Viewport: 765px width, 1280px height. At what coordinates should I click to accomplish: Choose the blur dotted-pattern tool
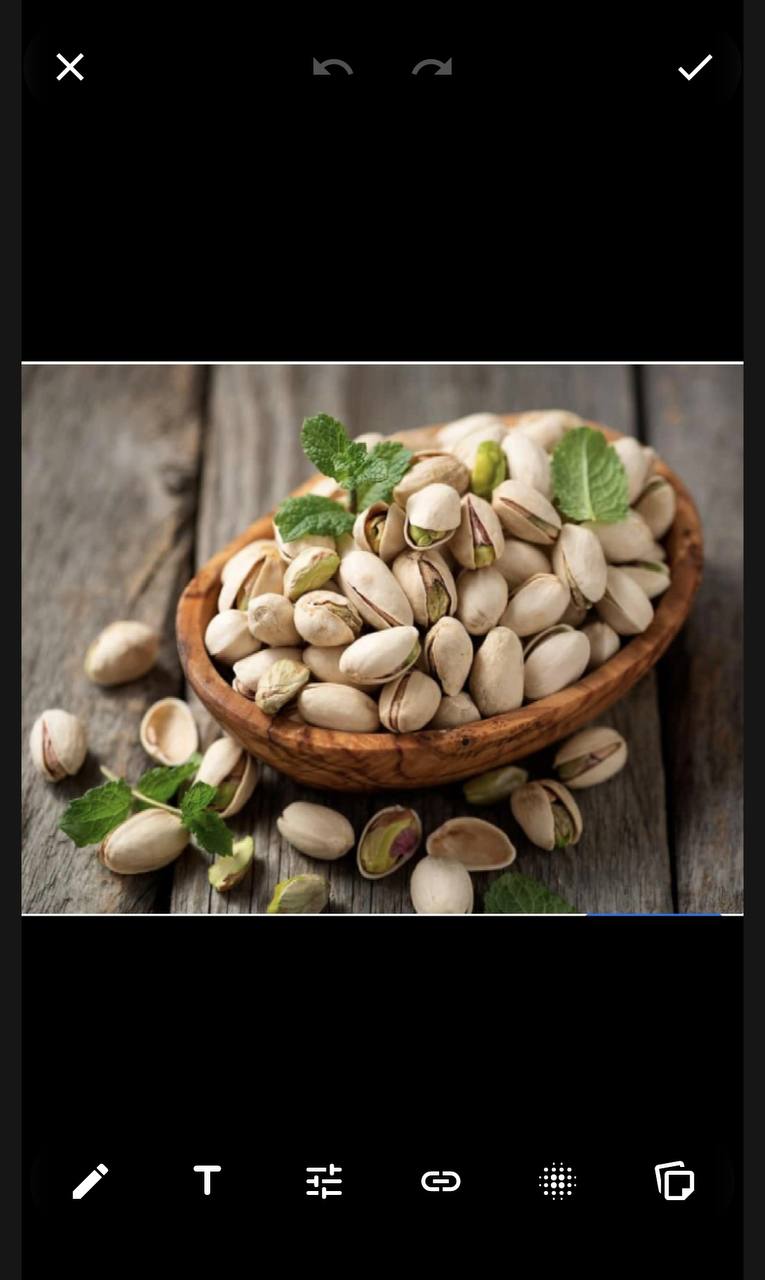click(x=557, y=1181)
